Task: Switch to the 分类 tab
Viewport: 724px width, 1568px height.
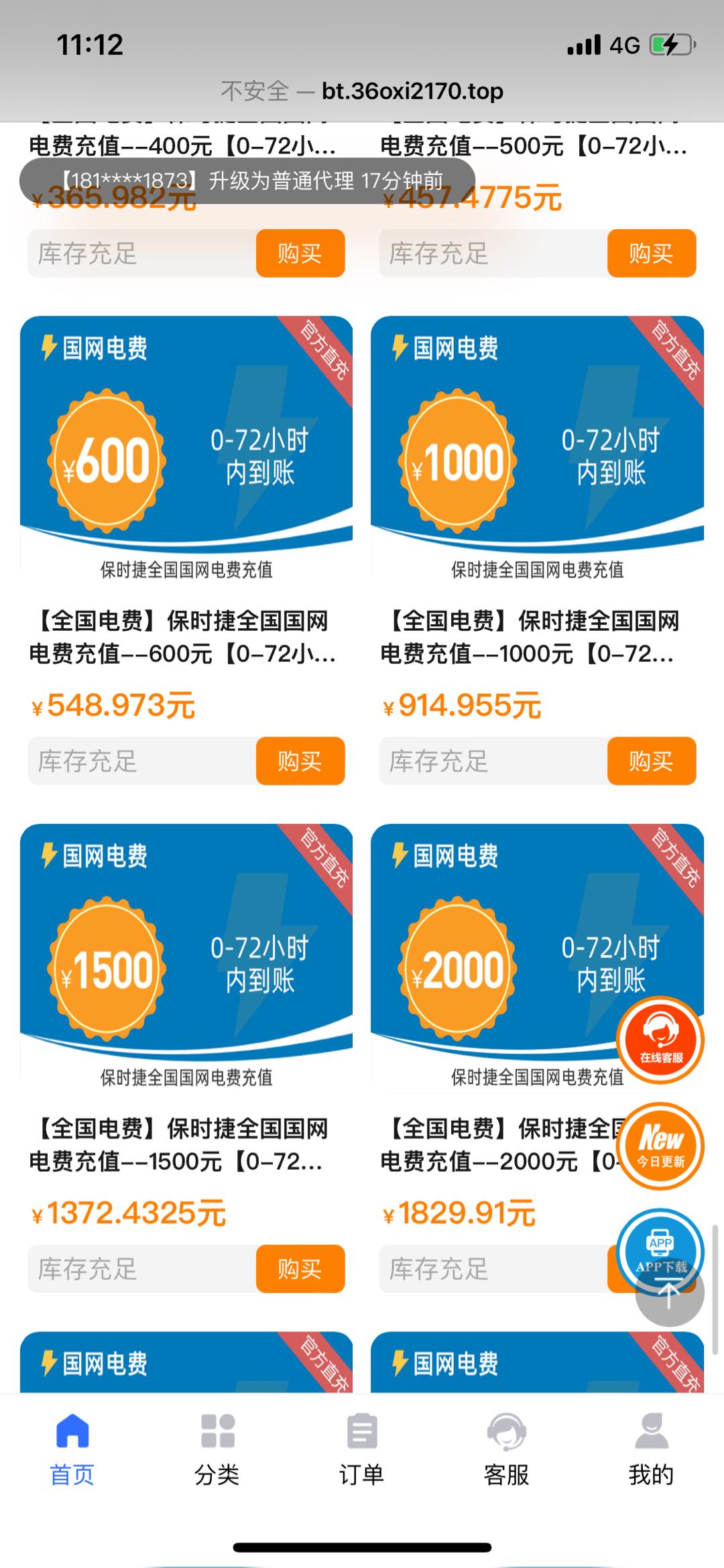Action: 217,1448
